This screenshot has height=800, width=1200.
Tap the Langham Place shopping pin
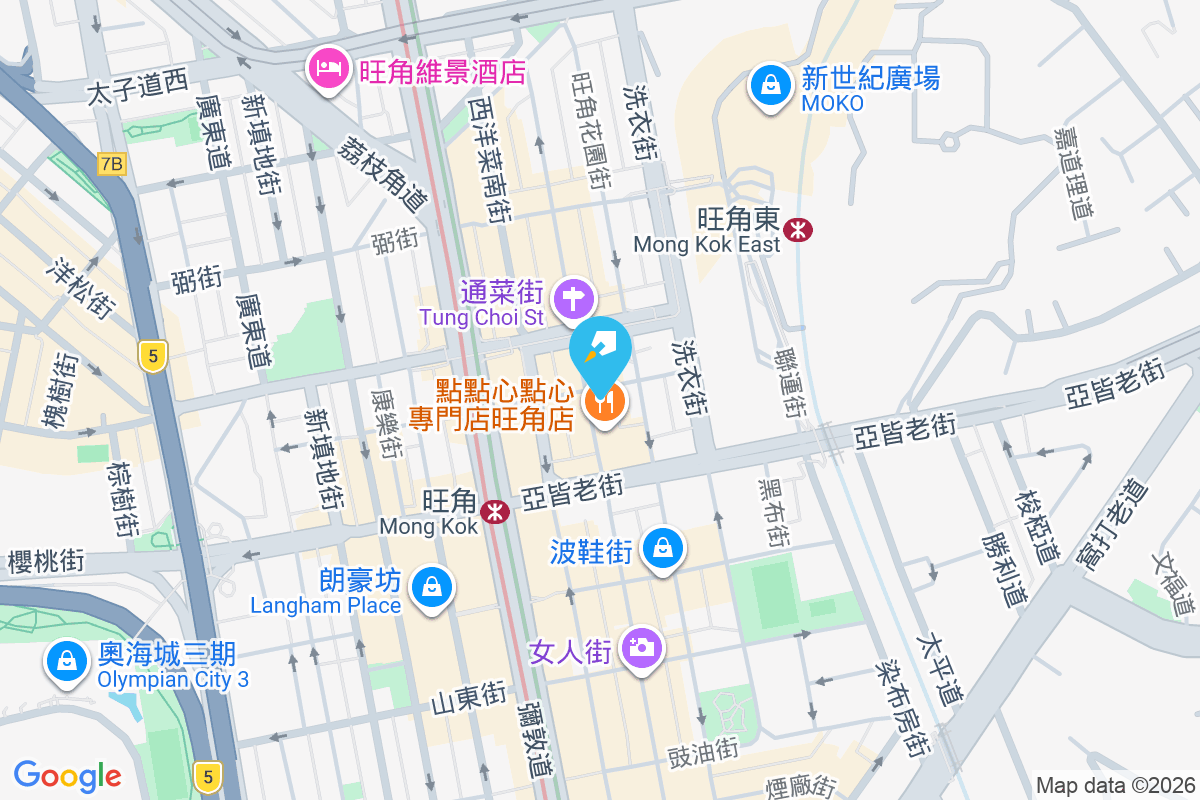click(432, 586)
